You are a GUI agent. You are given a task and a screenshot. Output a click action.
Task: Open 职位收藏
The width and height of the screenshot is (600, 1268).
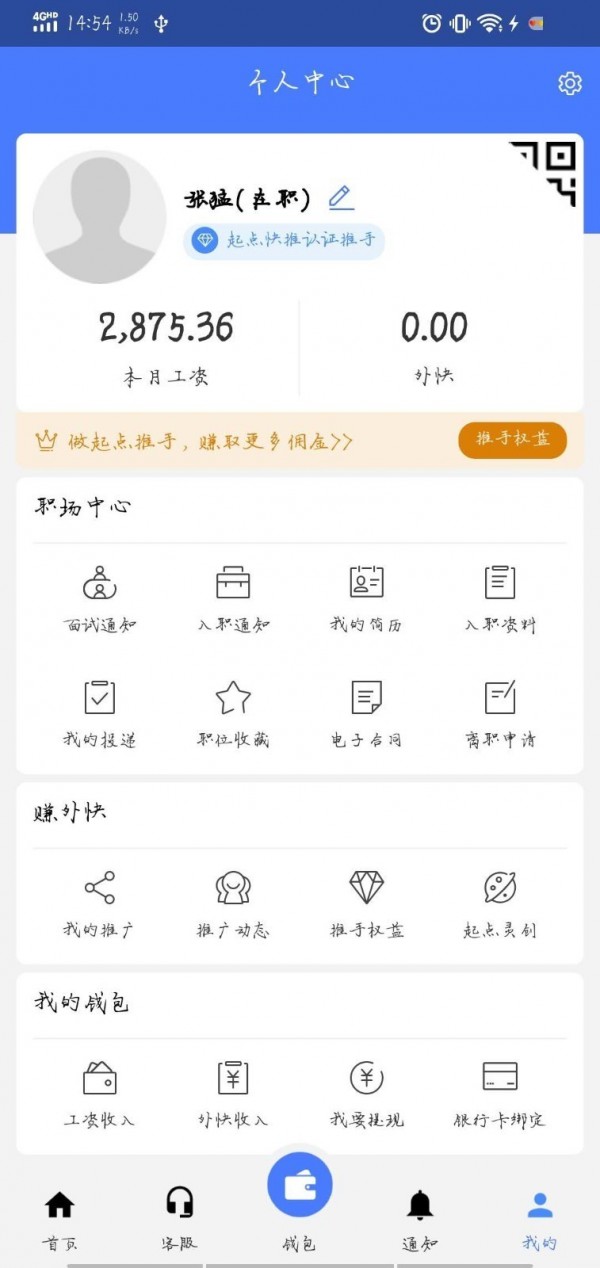pyautogui.click(x=233, y=713)
